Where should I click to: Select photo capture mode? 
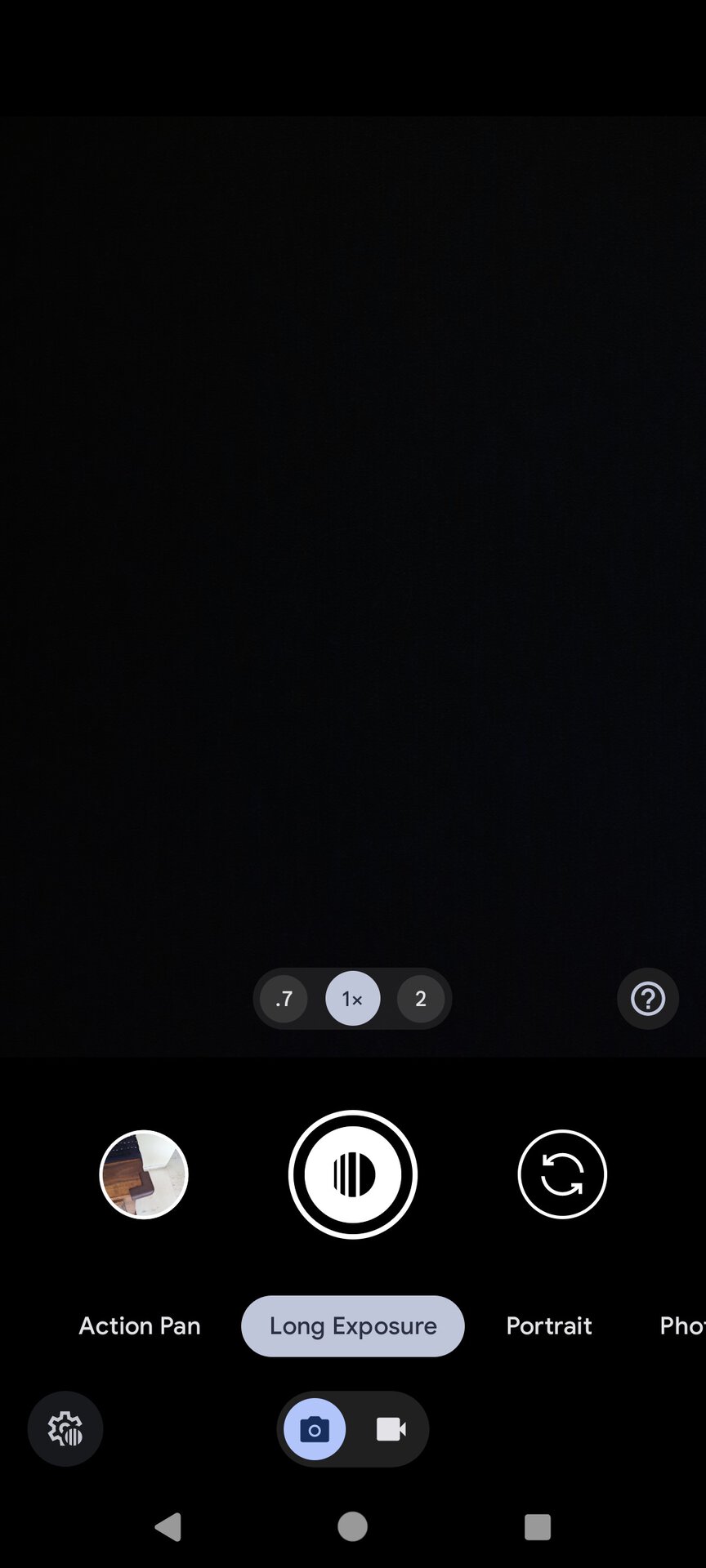pos(315,1429)
